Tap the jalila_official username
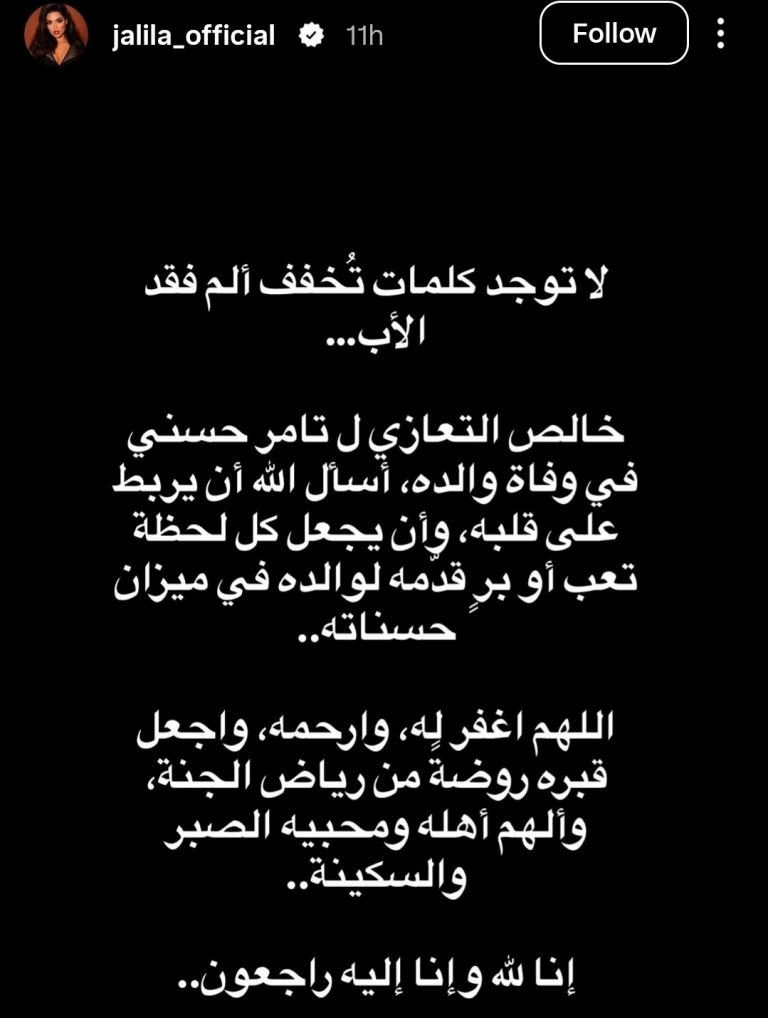 click(x=193, y=35)
